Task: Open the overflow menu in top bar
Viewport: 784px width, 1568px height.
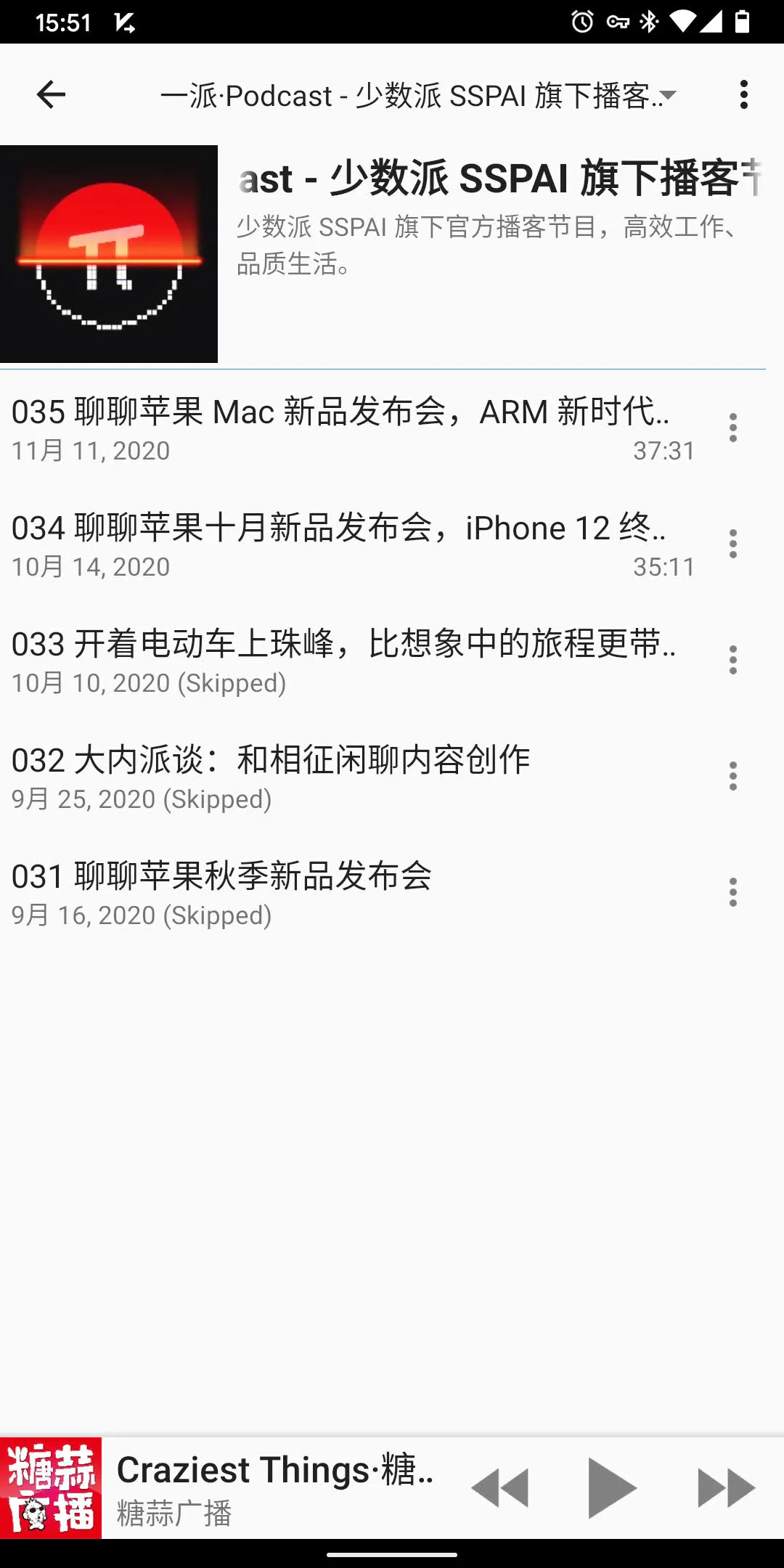Action: [743, 95]
